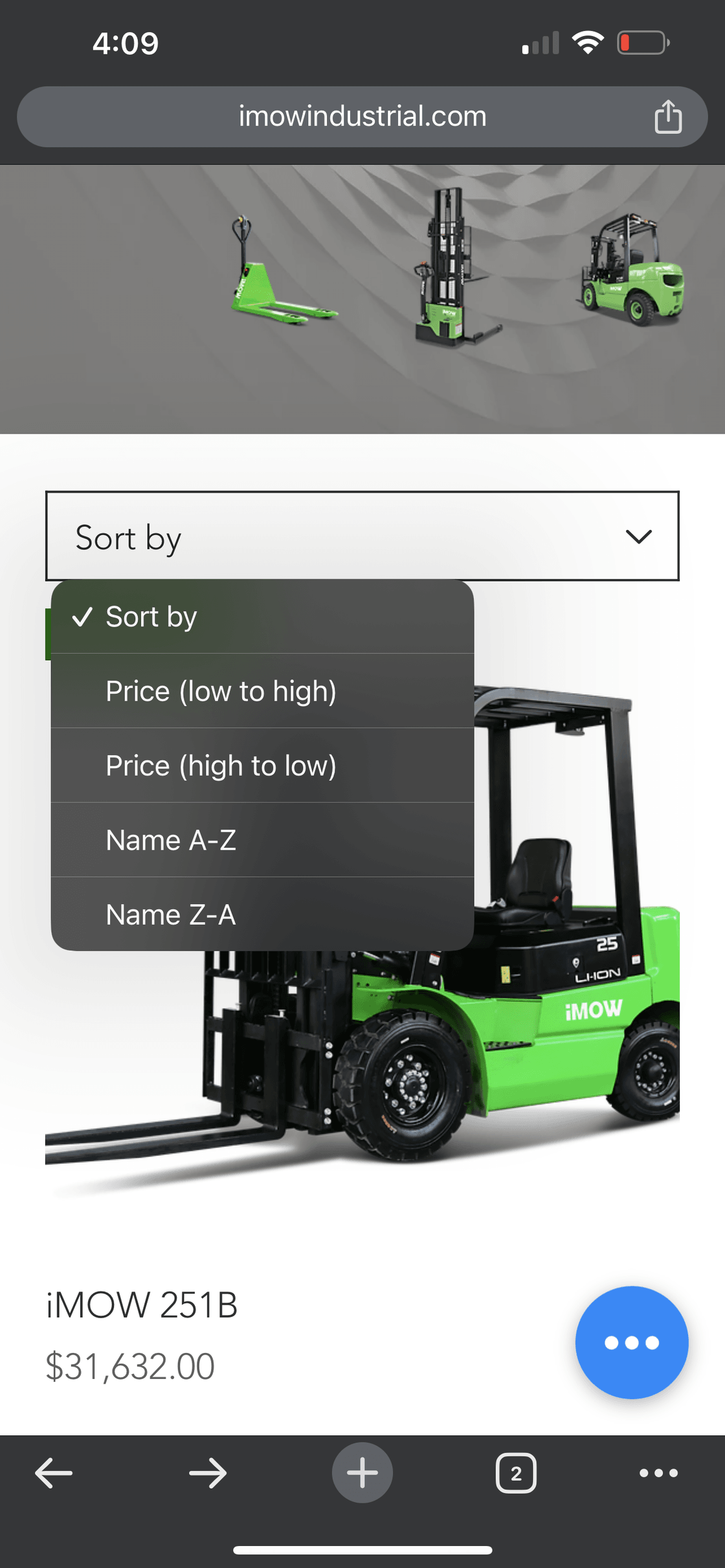Screen dimensions: 725x1568
Task: Collapse the Sort by dropdown
Action: 638,536
